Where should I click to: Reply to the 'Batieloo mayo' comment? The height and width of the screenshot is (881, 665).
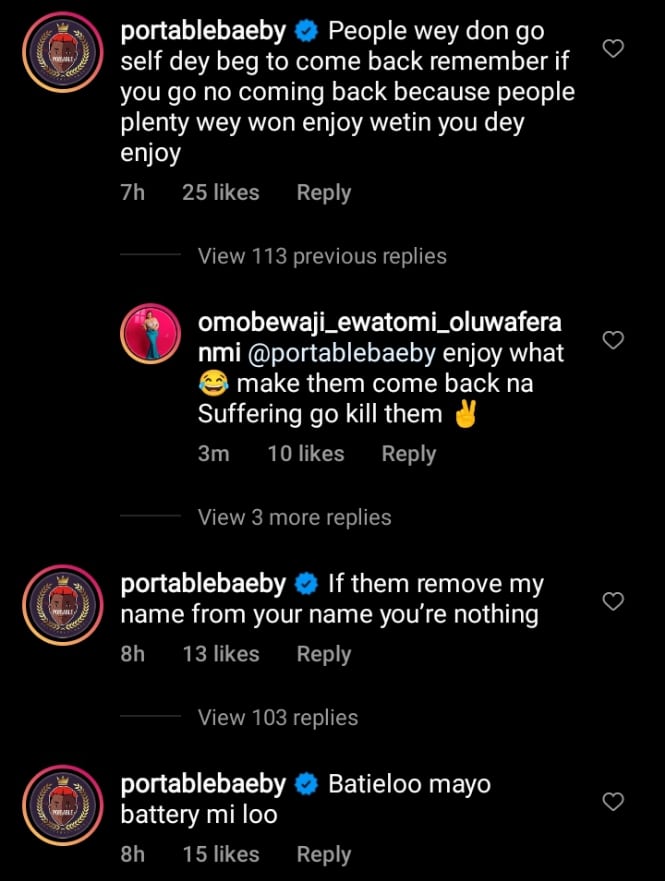323,855
